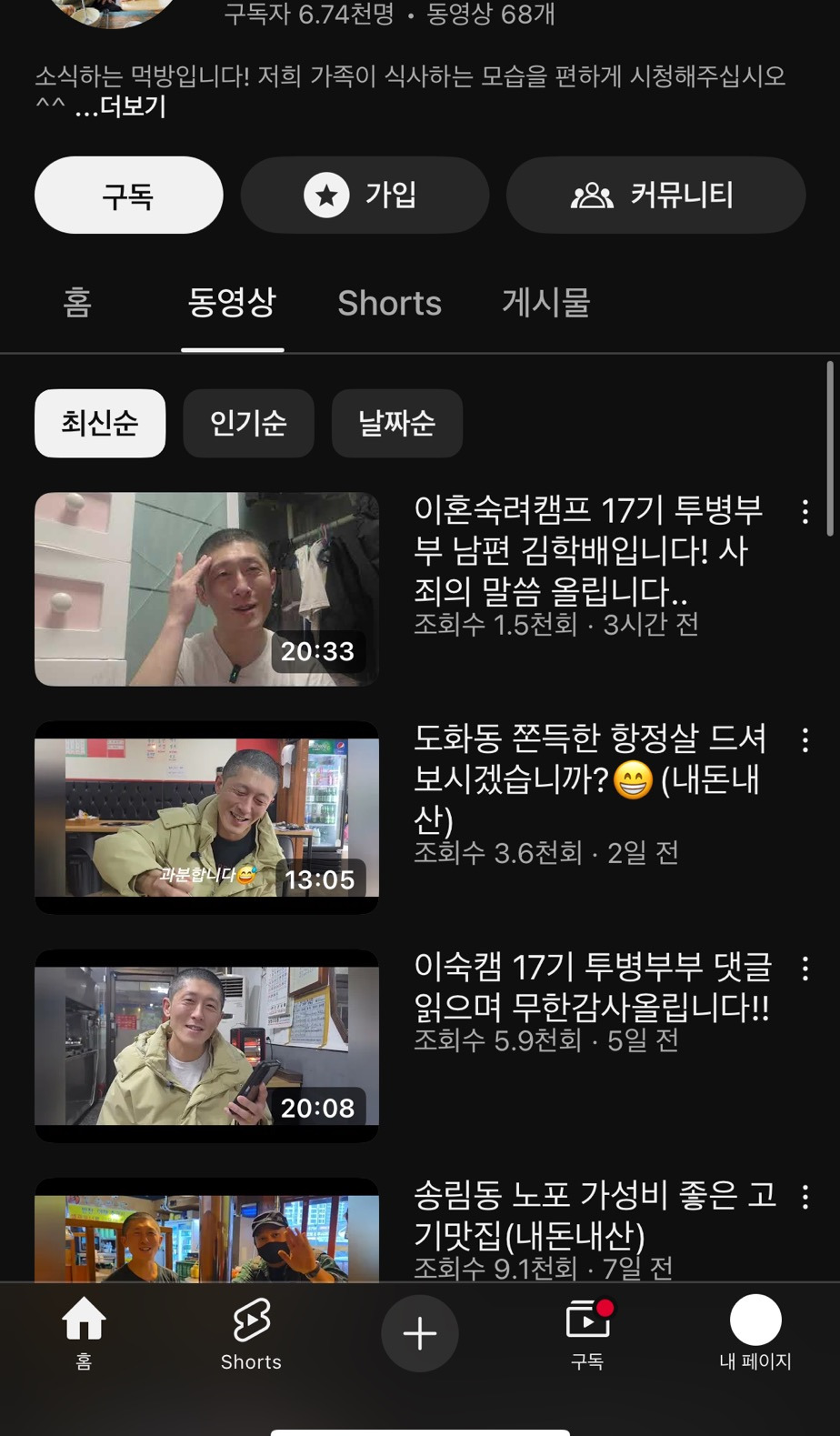Switch sorting to 날짜순
840x1436 pixels.
(x=396, y=423)
